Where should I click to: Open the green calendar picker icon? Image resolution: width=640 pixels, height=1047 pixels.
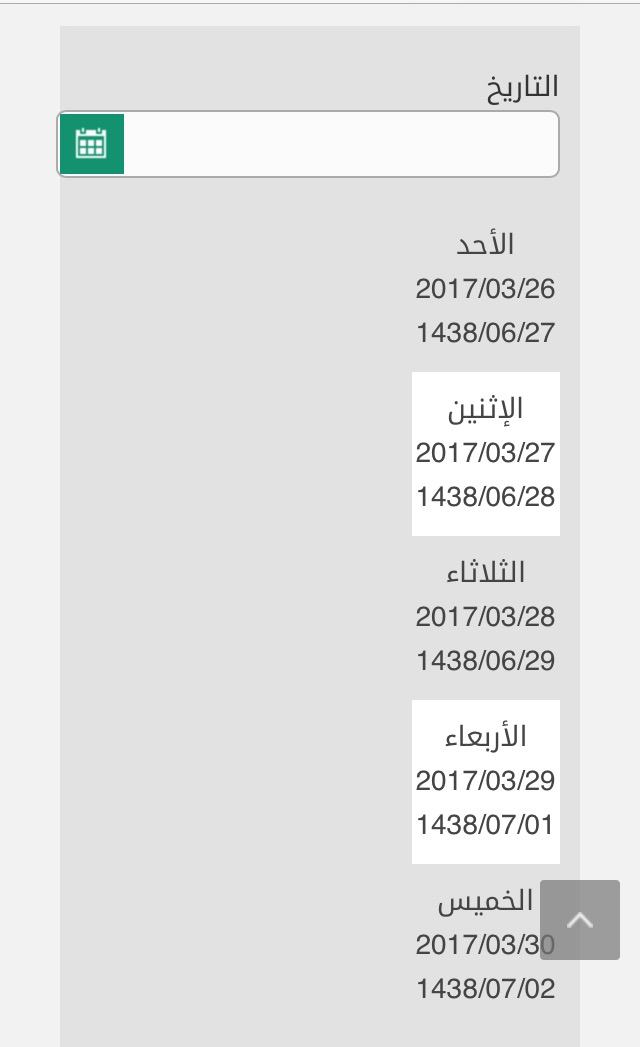coord(91,144)
